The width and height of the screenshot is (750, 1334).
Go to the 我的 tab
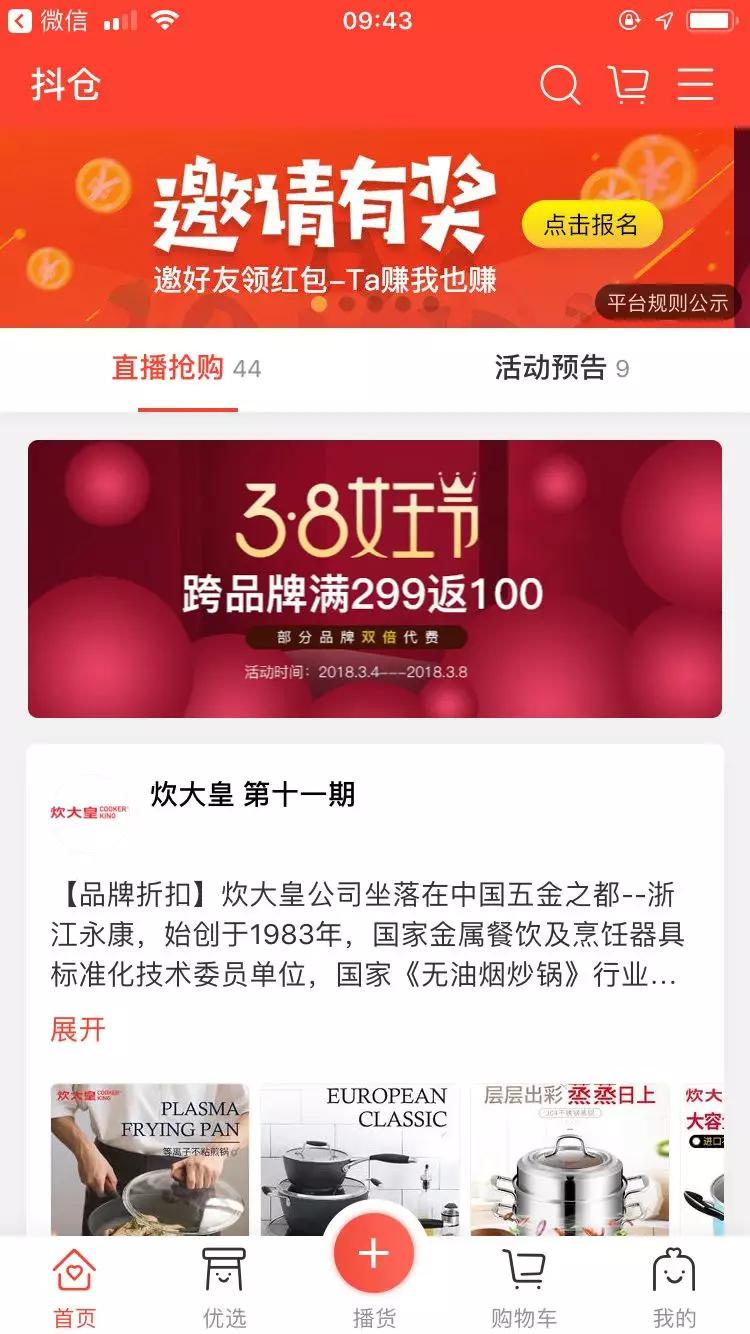[673, 1288]
